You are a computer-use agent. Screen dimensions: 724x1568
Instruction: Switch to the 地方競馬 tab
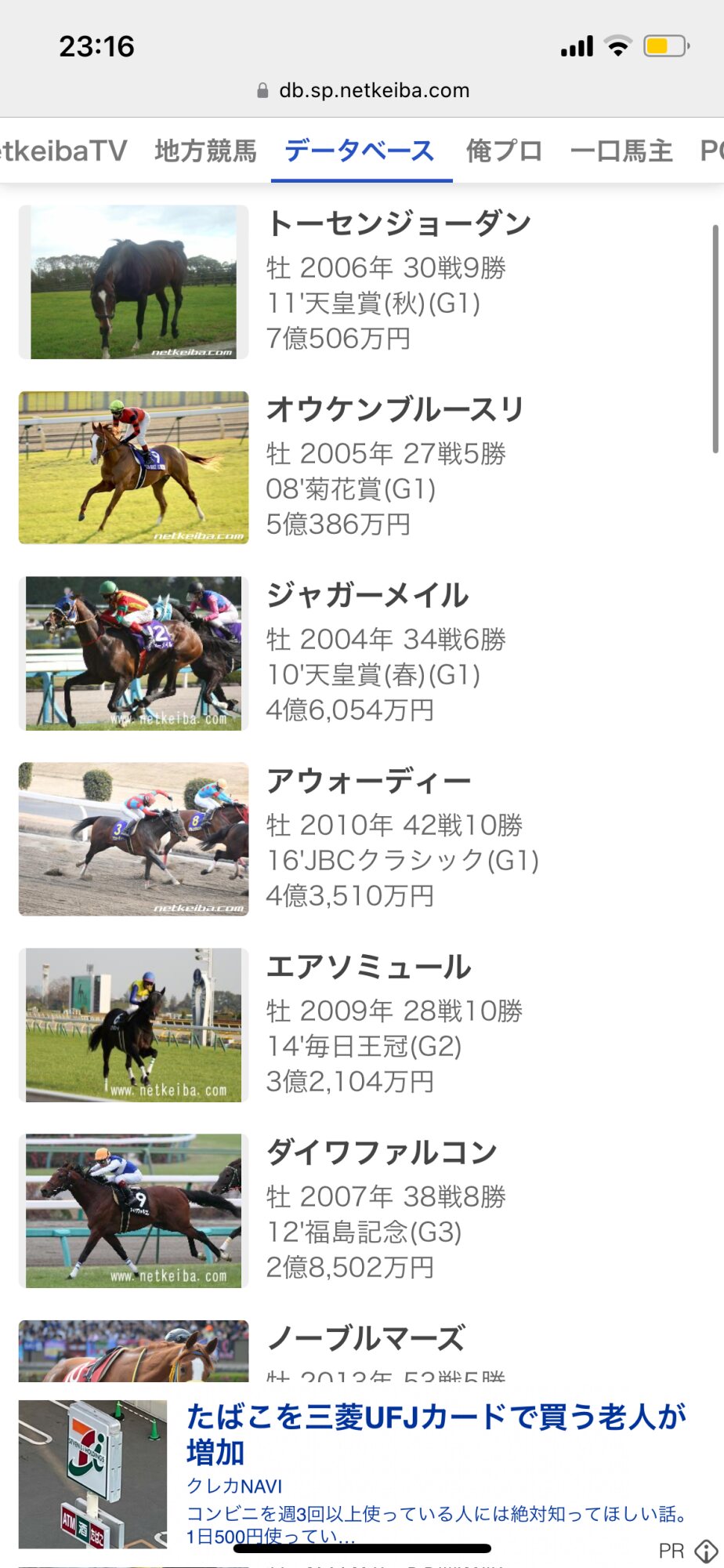[x=205, y=151]
